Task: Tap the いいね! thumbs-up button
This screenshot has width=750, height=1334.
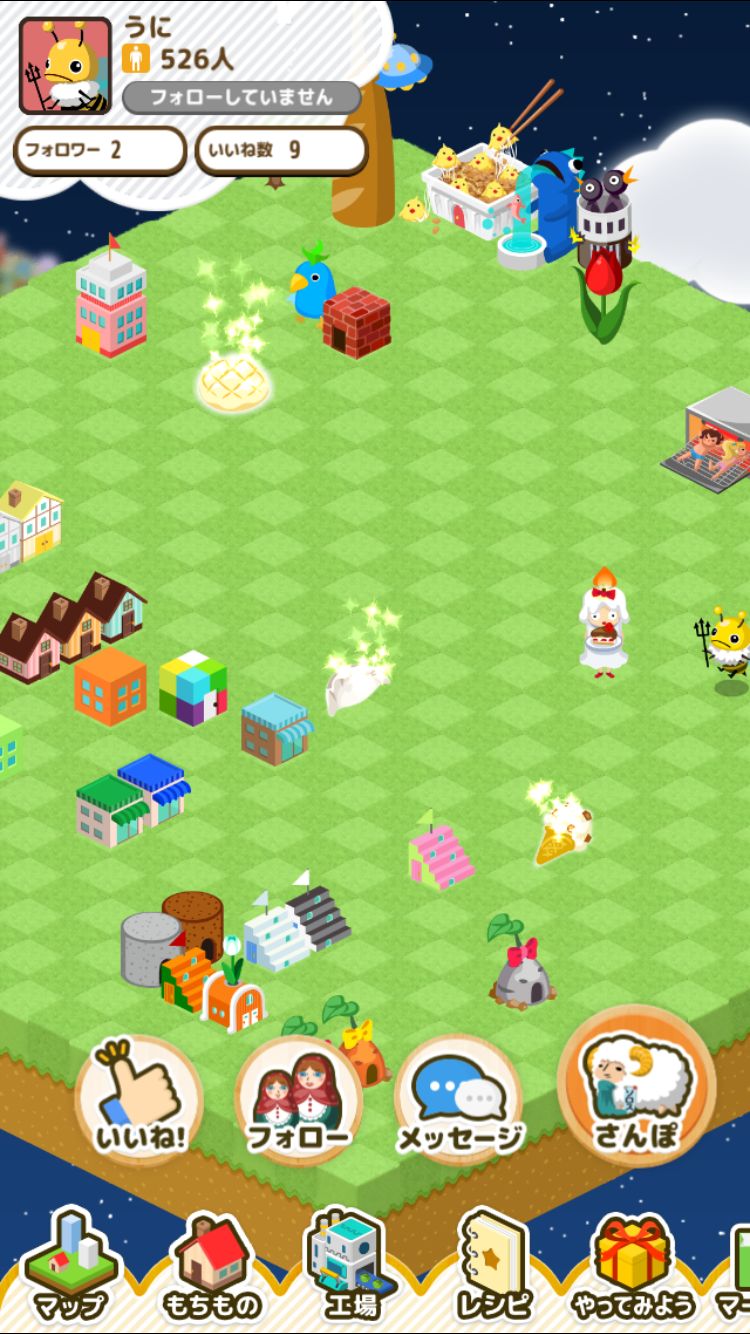Action: coord(139,1101)
